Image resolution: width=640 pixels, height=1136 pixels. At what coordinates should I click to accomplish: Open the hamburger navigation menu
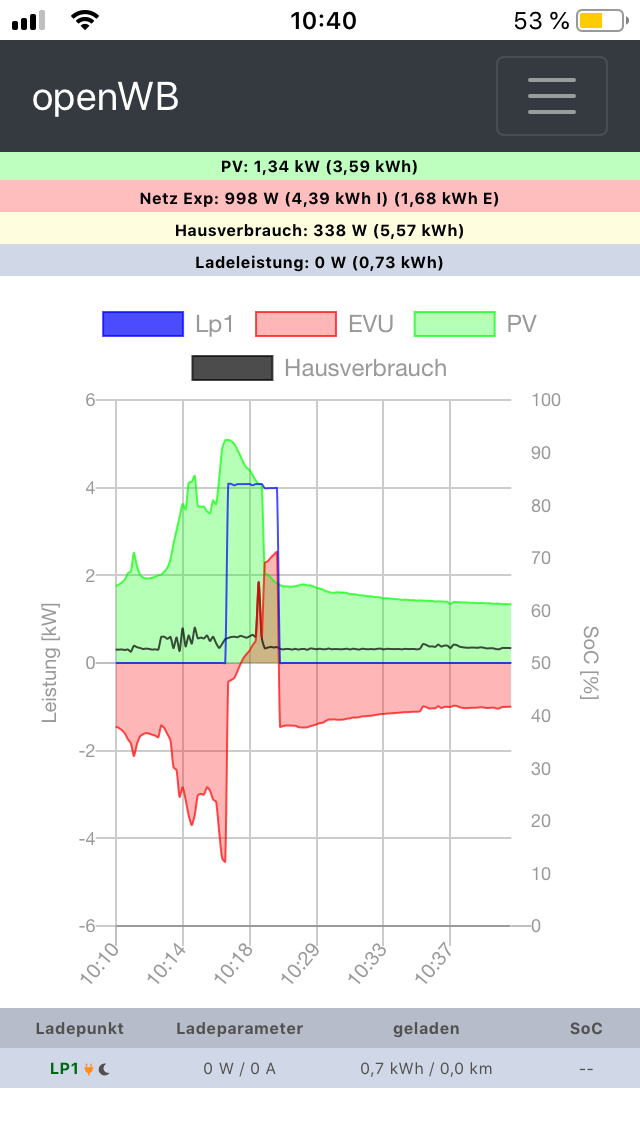(x=552, y=96)
